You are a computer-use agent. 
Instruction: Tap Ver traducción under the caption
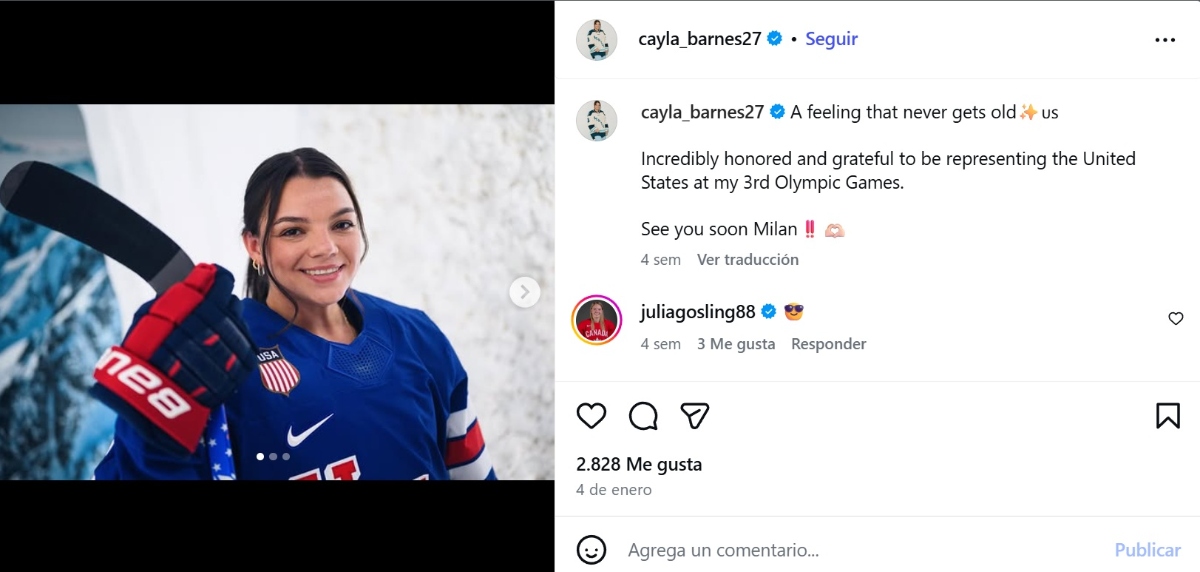[747, 259]
